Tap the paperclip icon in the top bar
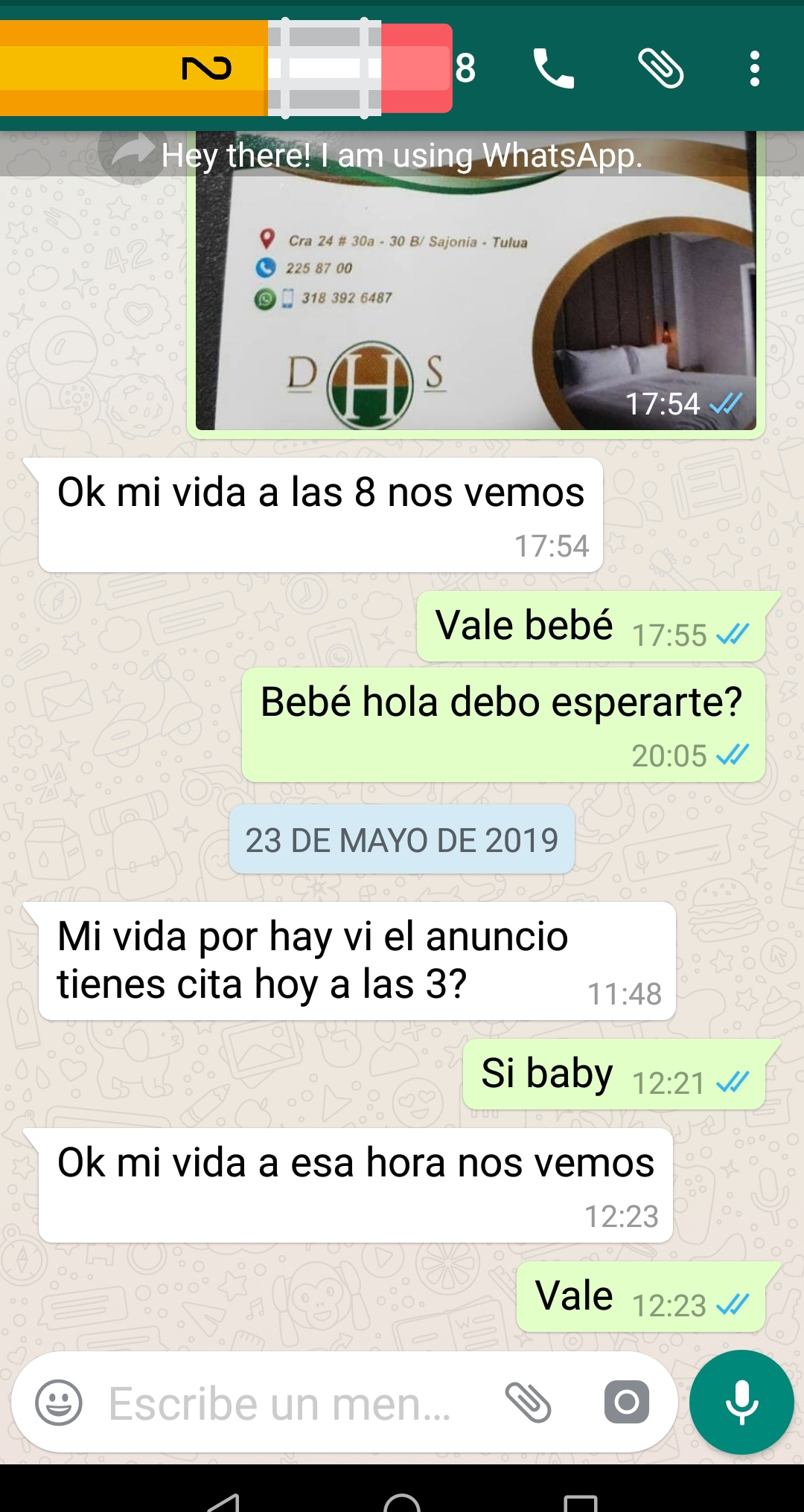This screenshot has width=804, height=1512. coord(660,68)
